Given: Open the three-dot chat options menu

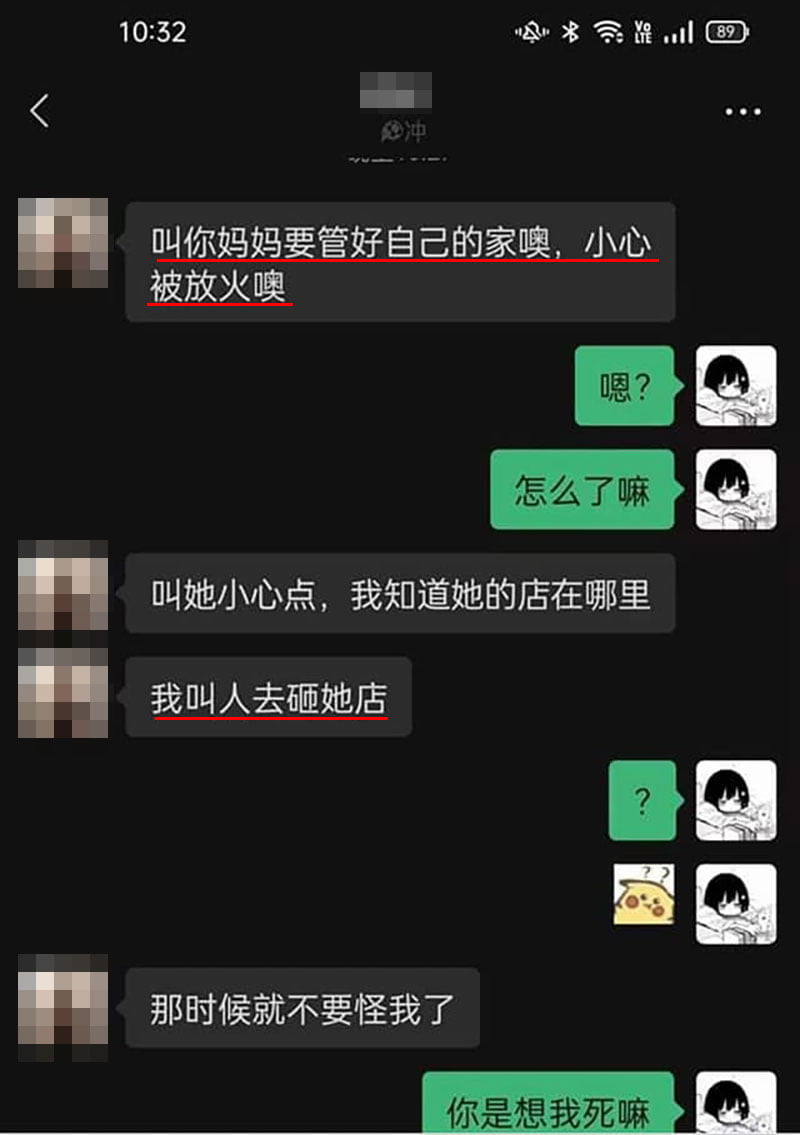Looking at the screenshot, I should tap(743, 111).
